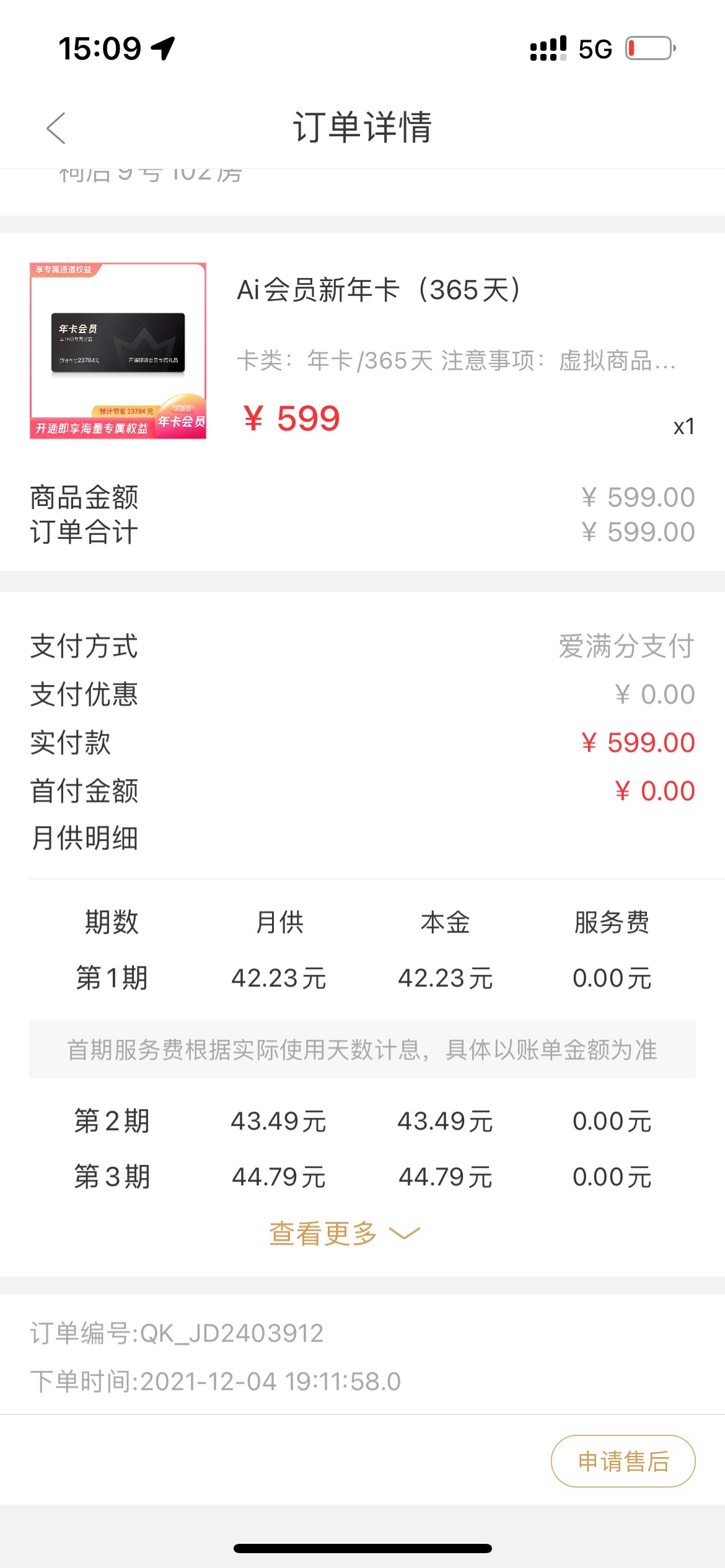The image size is (725, 1568).
Task: Tap the 申请售后 button
Action: [623, 1461]
